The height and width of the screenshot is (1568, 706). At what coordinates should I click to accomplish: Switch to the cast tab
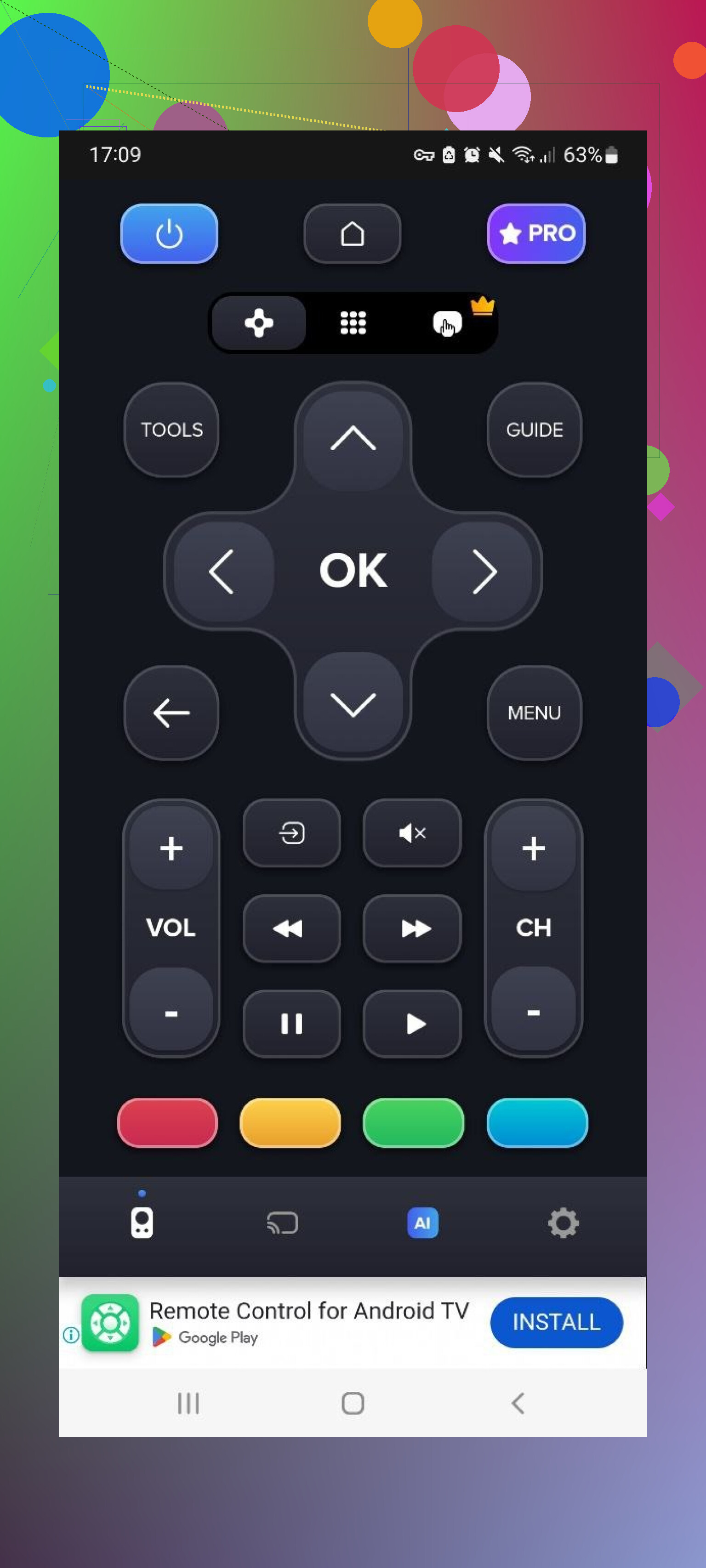pyautogui.click(x=282, y=1223)
